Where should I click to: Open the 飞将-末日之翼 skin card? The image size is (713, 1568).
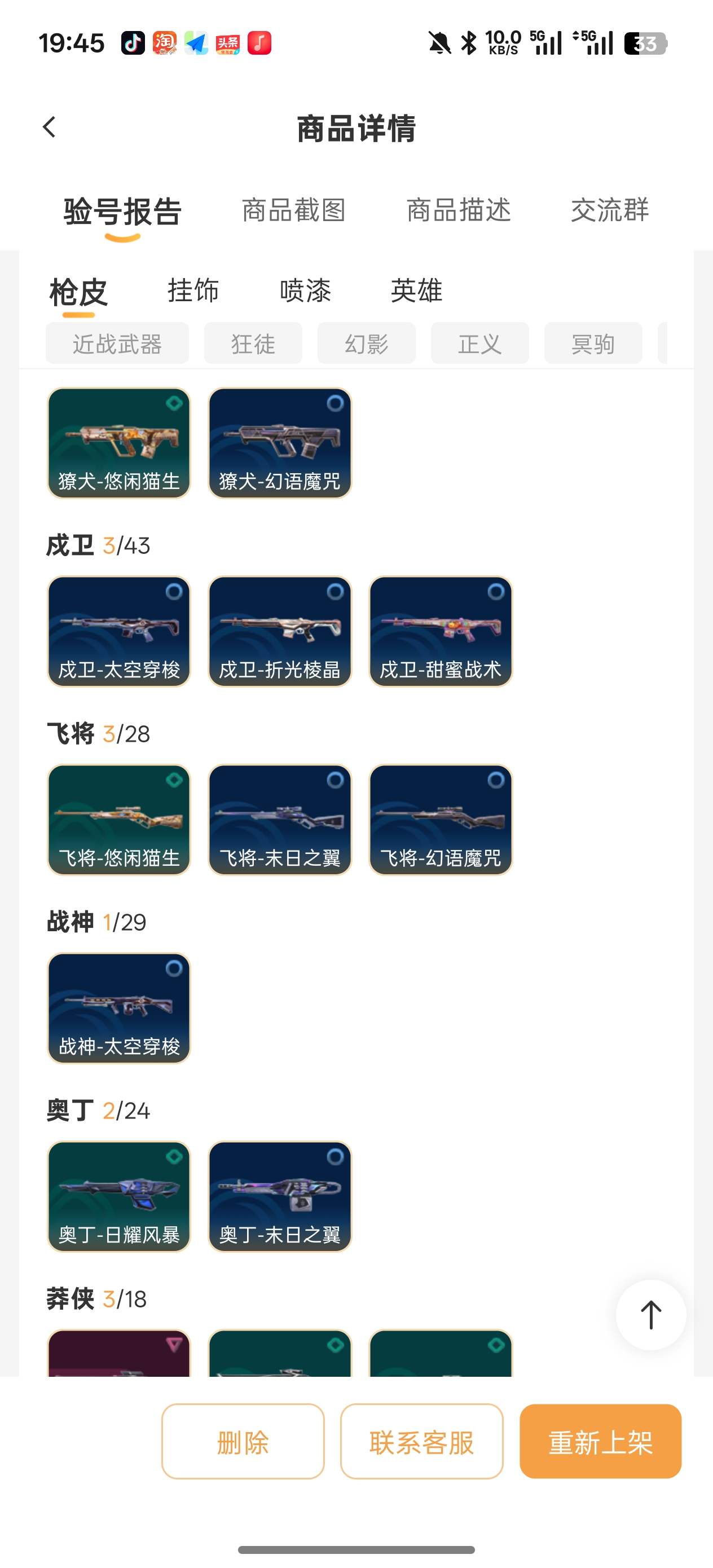tap(279, 820)
